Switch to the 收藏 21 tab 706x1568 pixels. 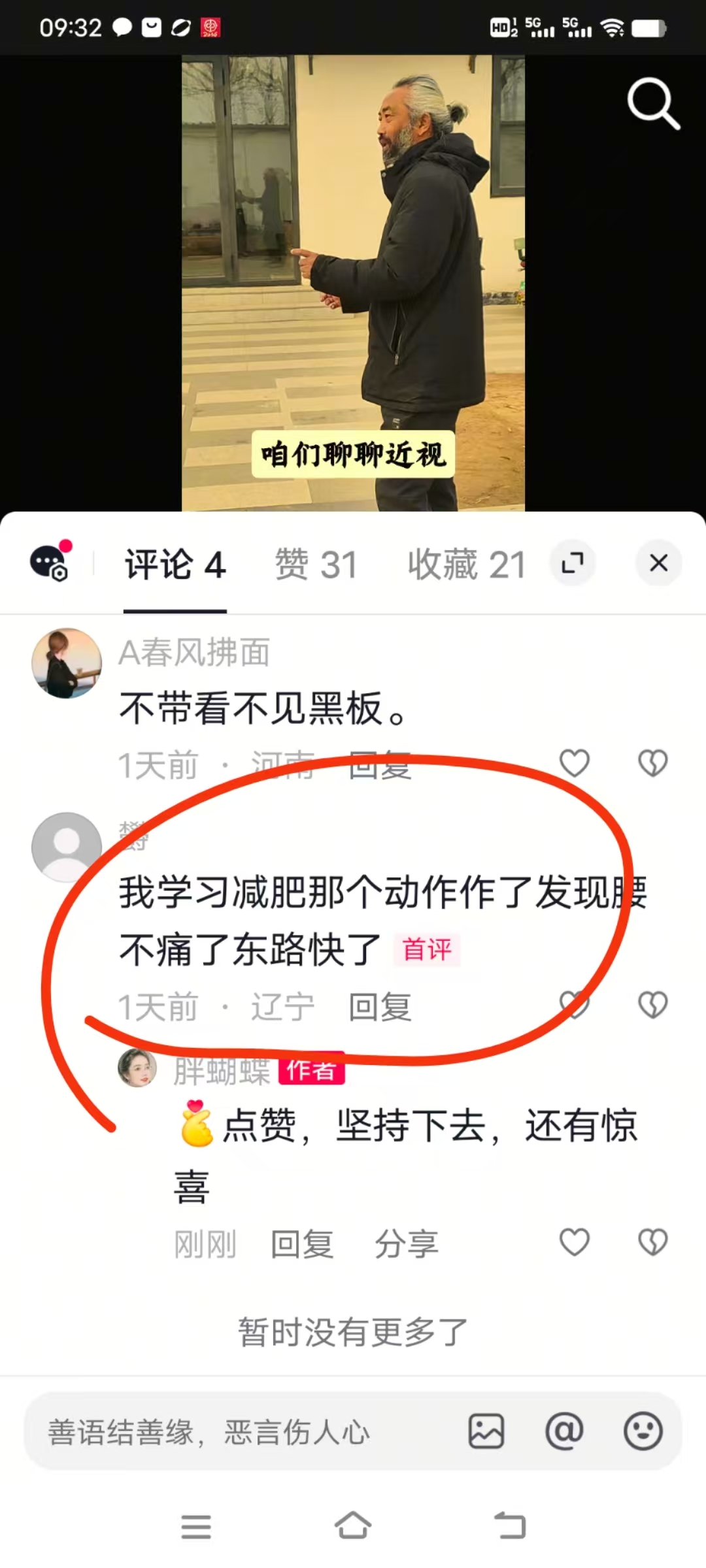pos(467,564)
